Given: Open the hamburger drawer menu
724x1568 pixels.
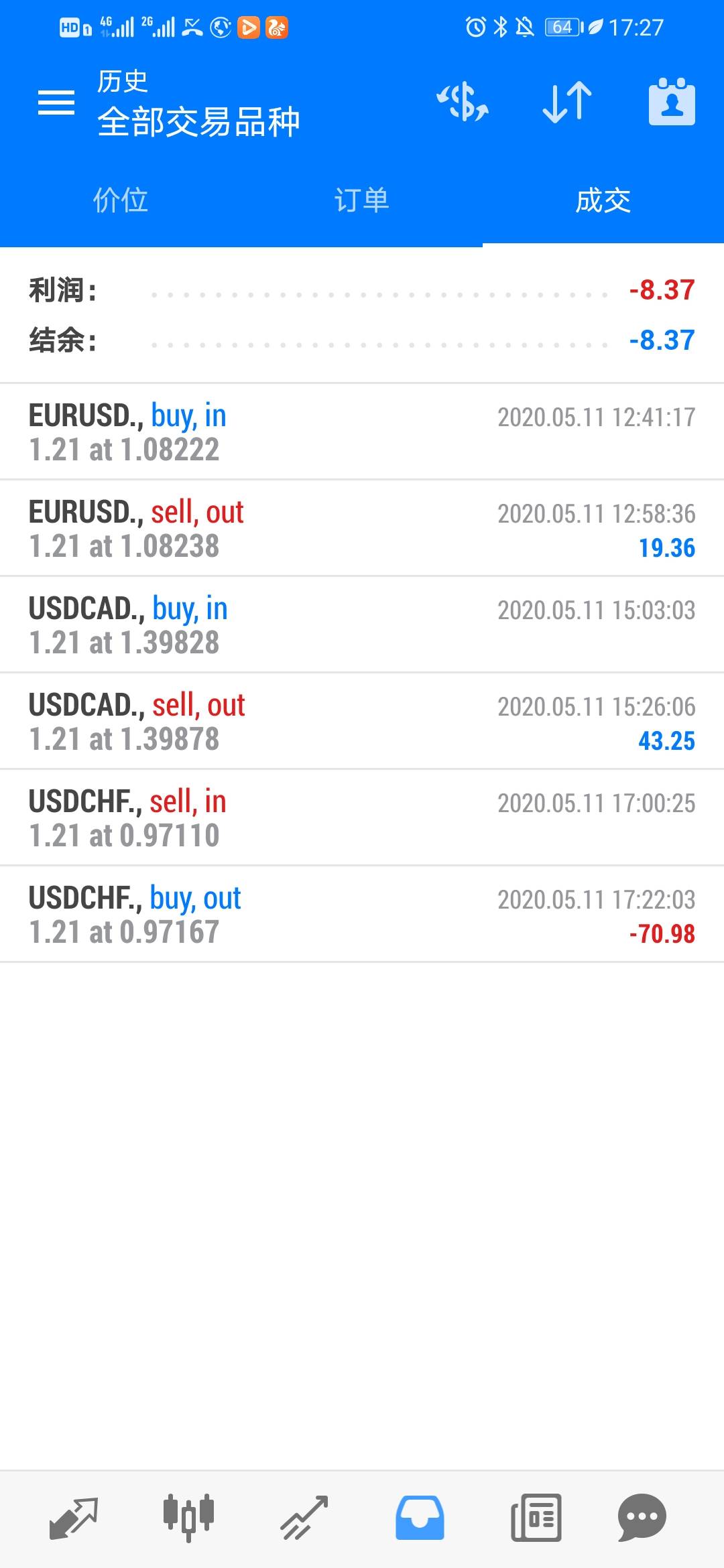Looking at the screenshot, I should coord(56,103).
